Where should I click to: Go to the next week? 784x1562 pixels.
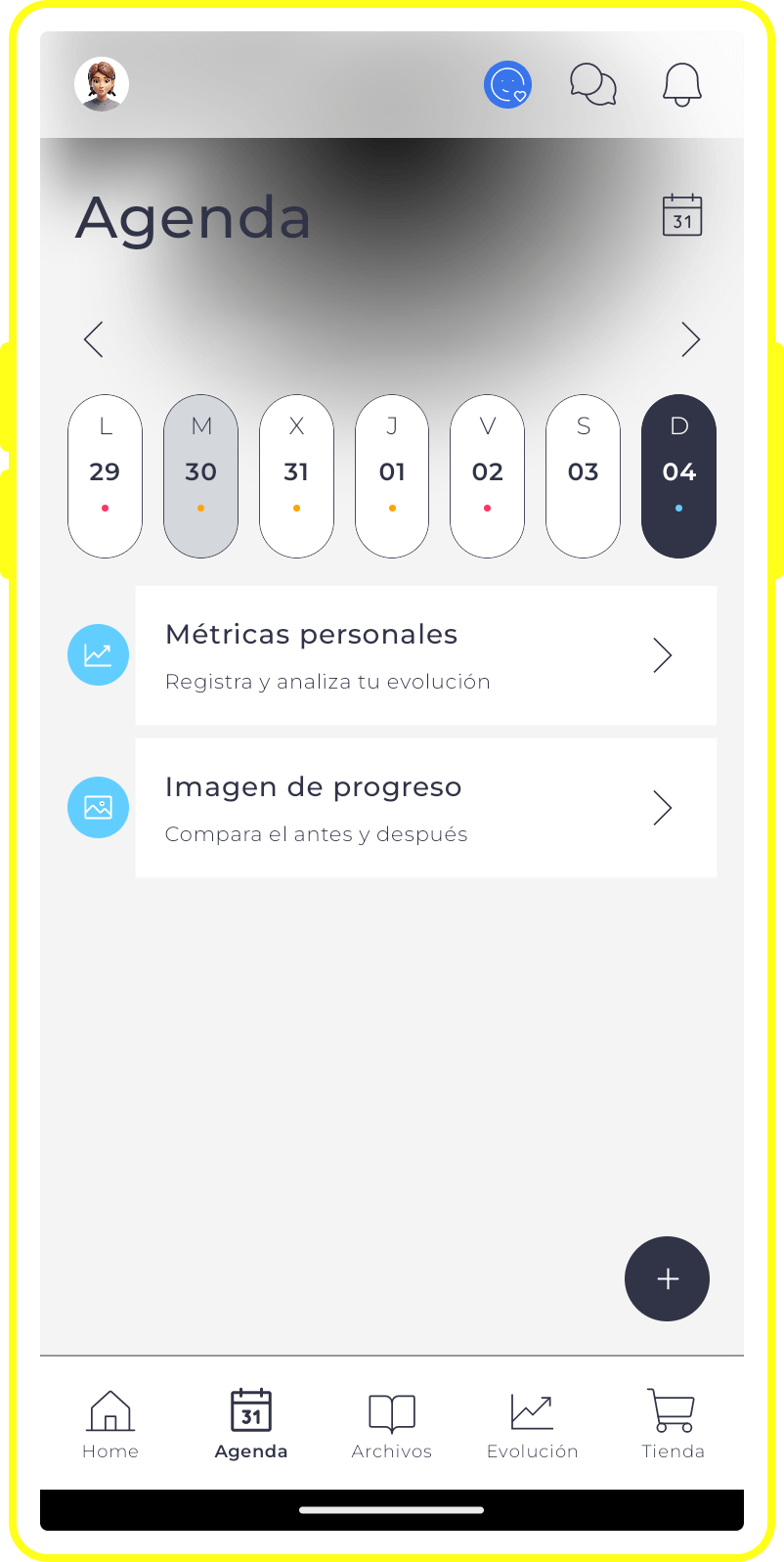(x=690, y=339)
